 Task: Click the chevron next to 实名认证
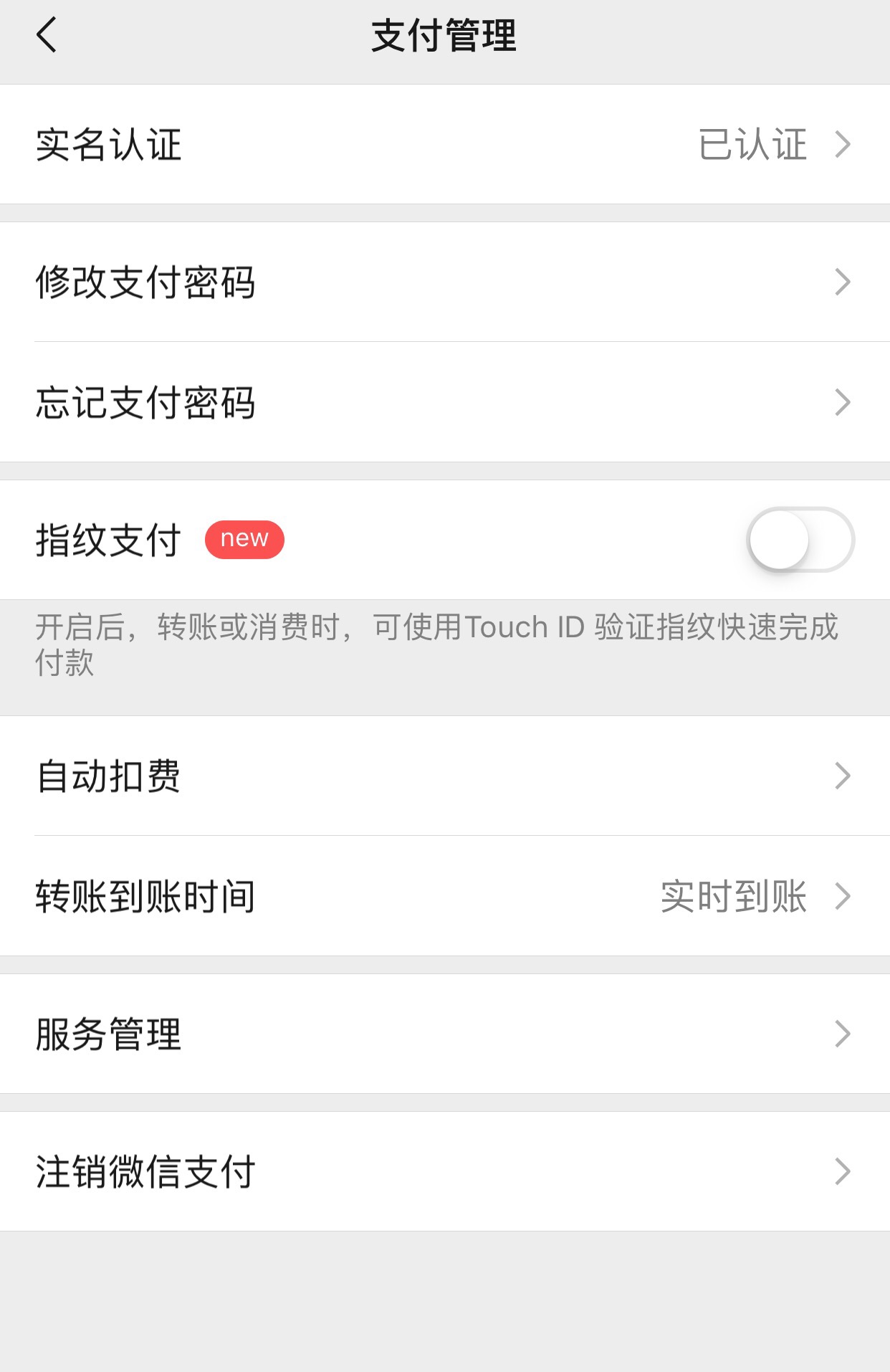point(846,145)
